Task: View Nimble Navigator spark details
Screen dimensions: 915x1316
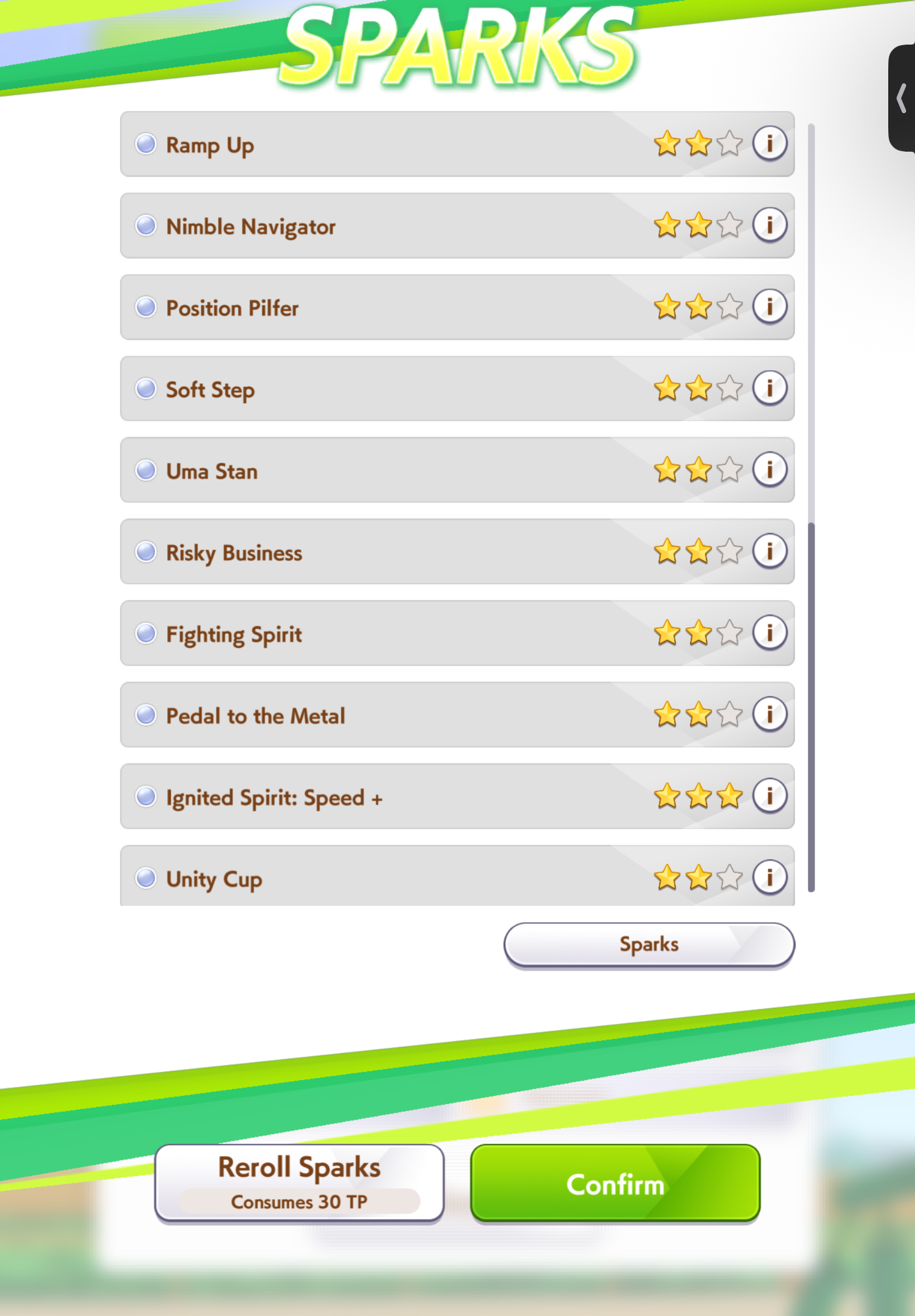Action: tap(769, 225)
